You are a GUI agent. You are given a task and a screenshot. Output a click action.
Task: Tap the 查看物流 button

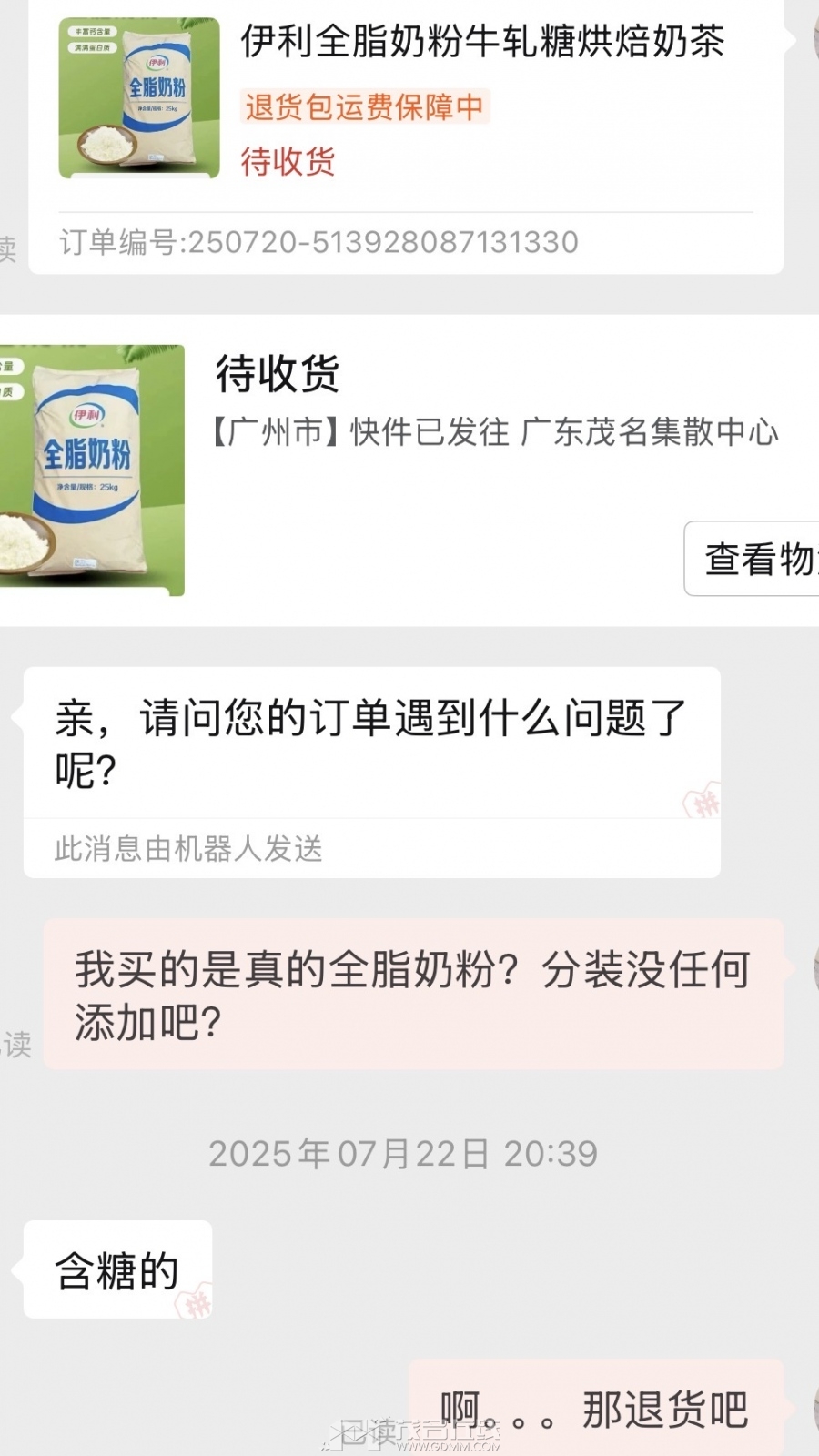[x=755, y=559]
